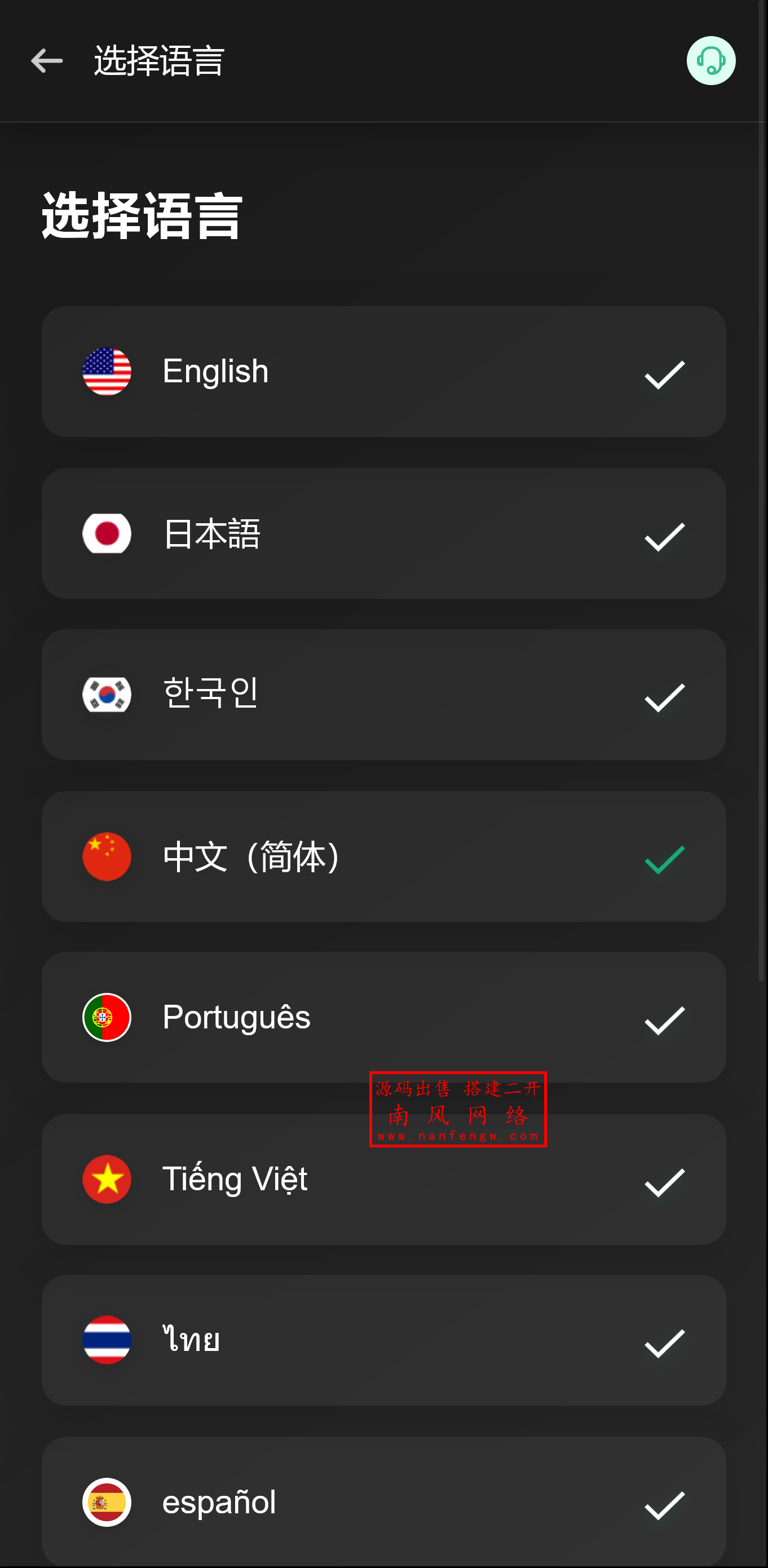This screenshot has height=1568, width=768.
Task: Select the Tiếng Việt language row
Action: tap(383, 1178)
